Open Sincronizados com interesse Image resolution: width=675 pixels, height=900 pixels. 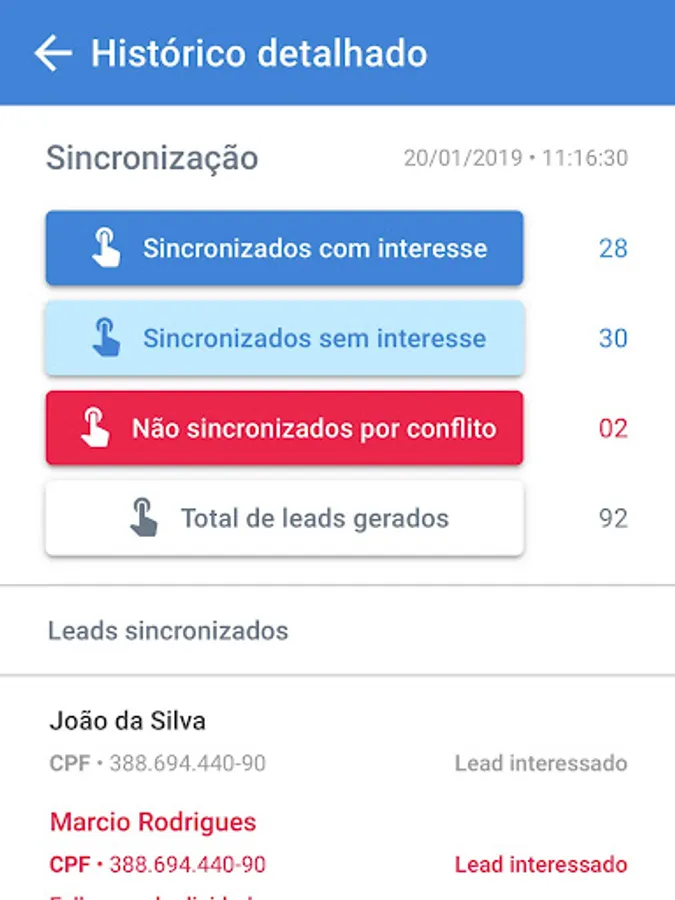coord(284,248)
